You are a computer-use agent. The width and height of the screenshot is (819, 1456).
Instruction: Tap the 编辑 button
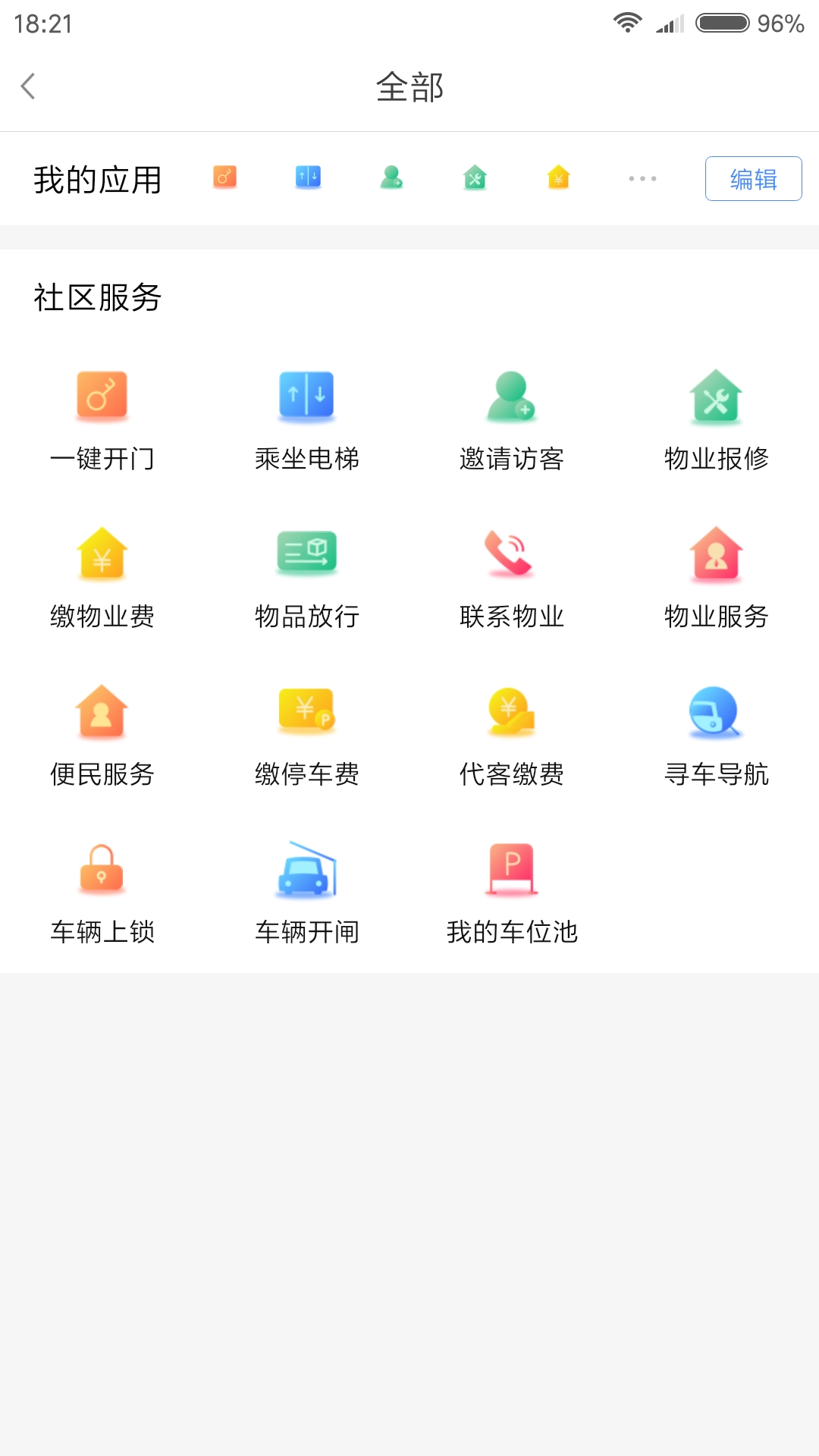[753, 179]
